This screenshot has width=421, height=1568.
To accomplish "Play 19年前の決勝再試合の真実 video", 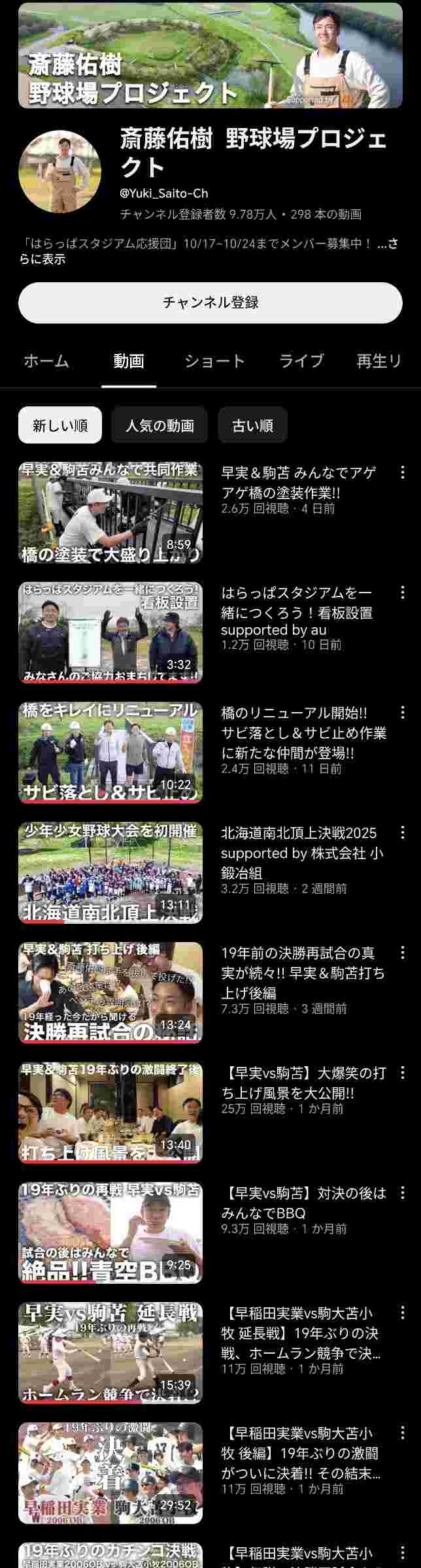I will coord(110,993).
